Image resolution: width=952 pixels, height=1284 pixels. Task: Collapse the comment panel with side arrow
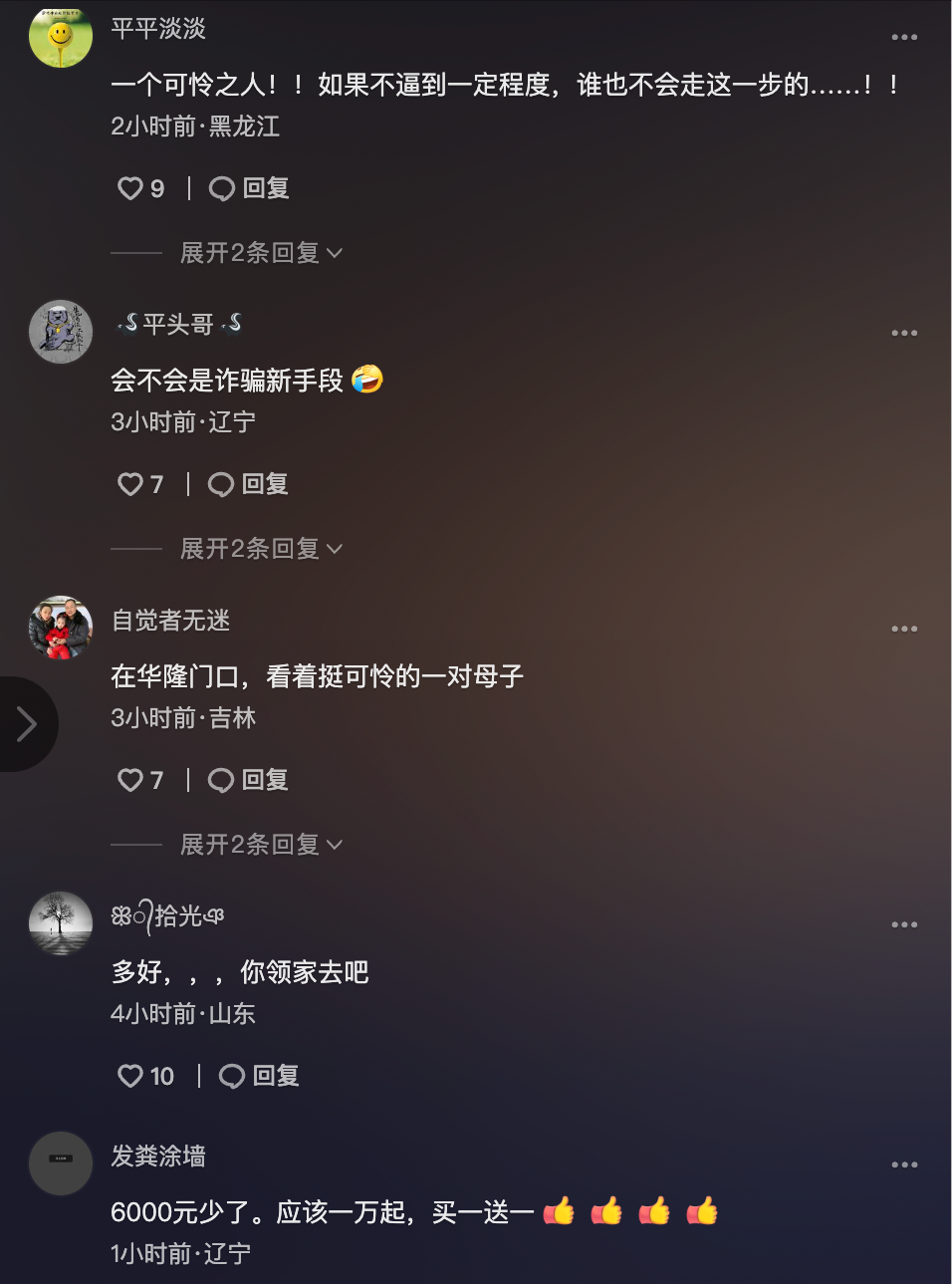[27, 724]
